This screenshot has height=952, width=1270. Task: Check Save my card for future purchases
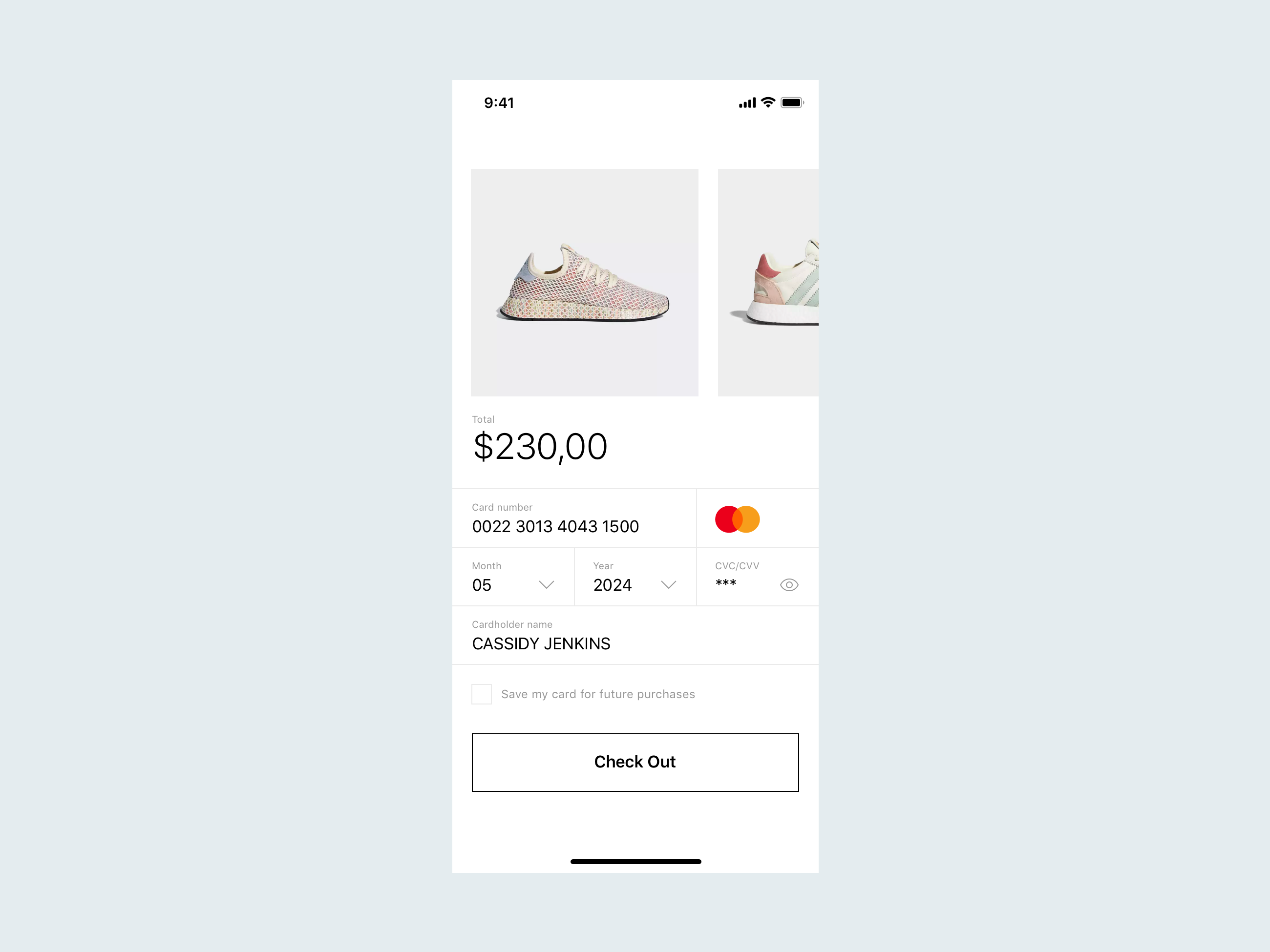point(481,694)
